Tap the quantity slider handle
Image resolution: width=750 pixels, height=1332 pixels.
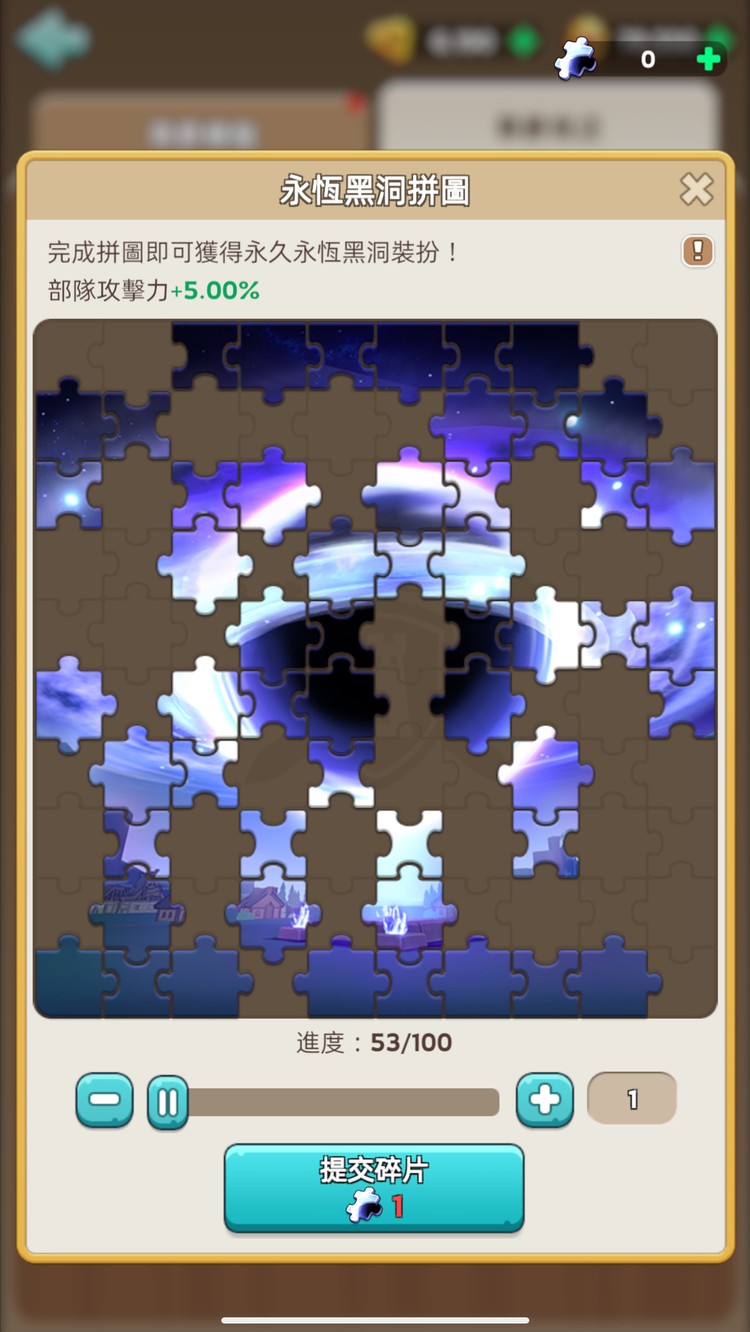pyautogui.click(x=168, y=1102)
